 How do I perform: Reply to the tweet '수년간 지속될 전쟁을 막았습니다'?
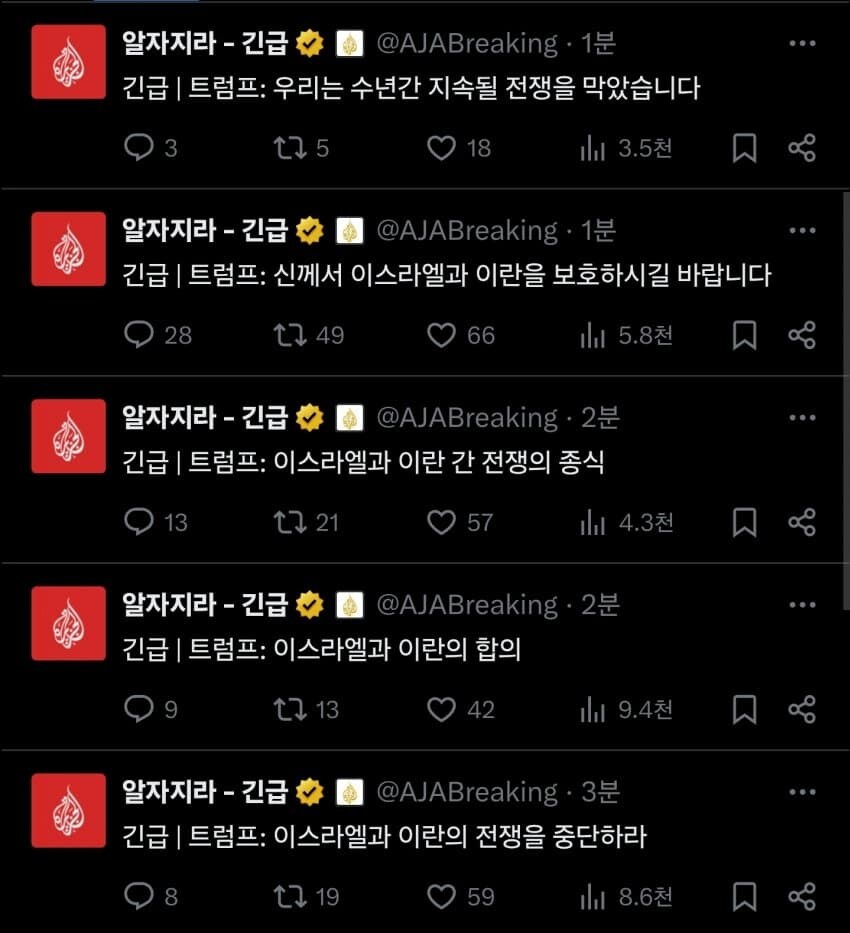137,148
